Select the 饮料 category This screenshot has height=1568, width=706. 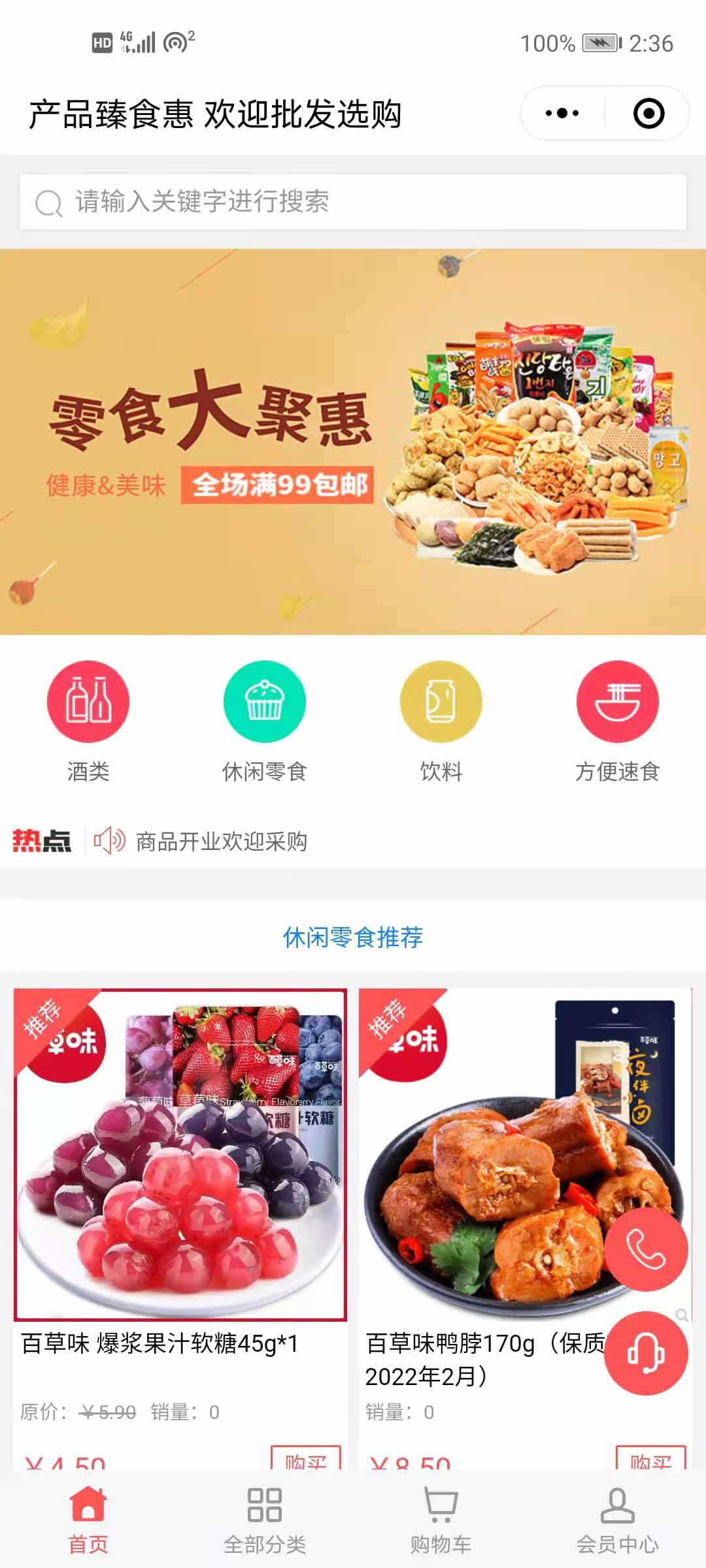point(441,722)
